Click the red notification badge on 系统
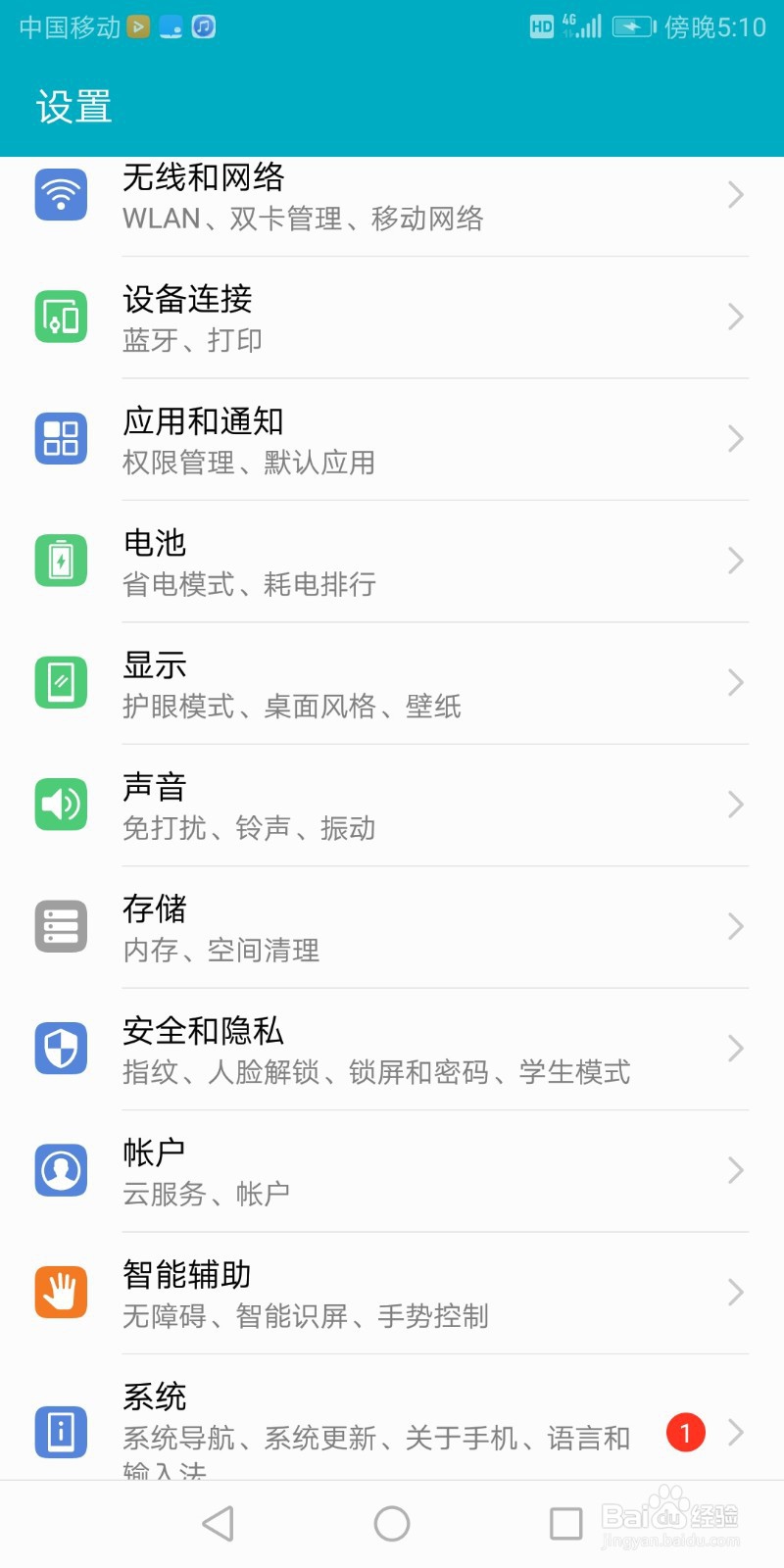This screenshot has height=1568, width=784. (x=685, y=1432)
